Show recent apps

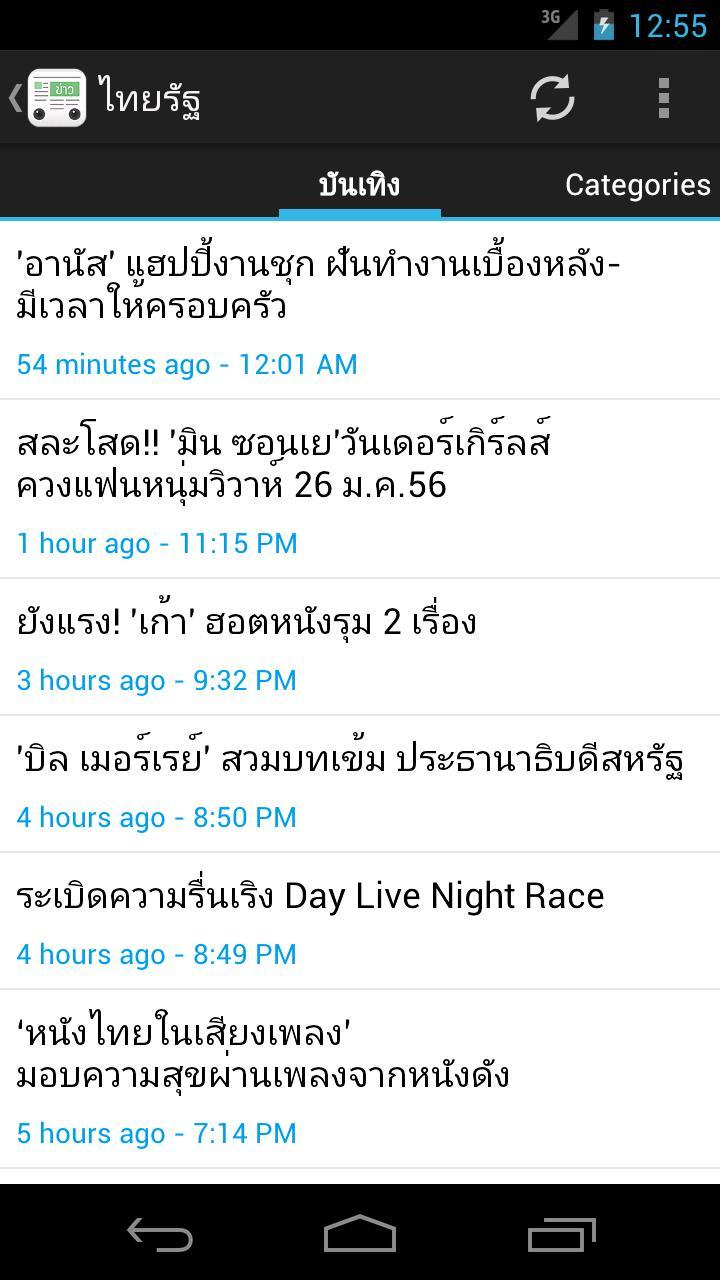[x=562, y=1234]
